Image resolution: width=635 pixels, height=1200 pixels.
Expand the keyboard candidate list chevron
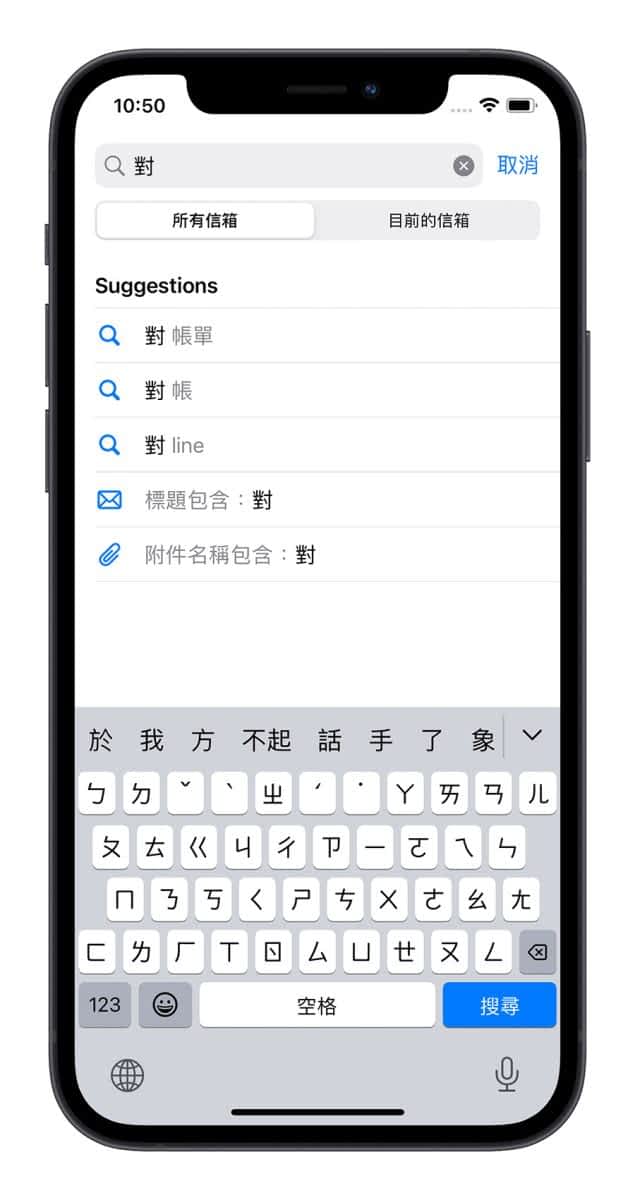pos(532,736)
